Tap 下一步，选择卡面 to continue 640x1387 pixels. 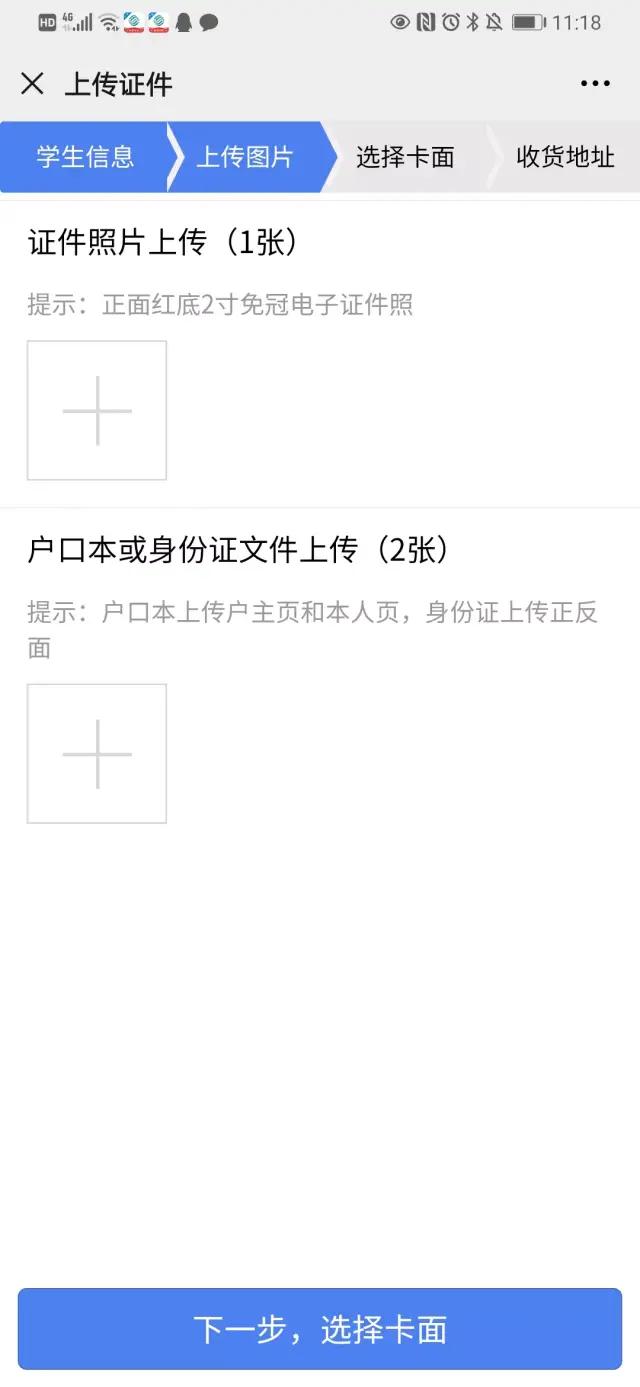point(320,1329)
